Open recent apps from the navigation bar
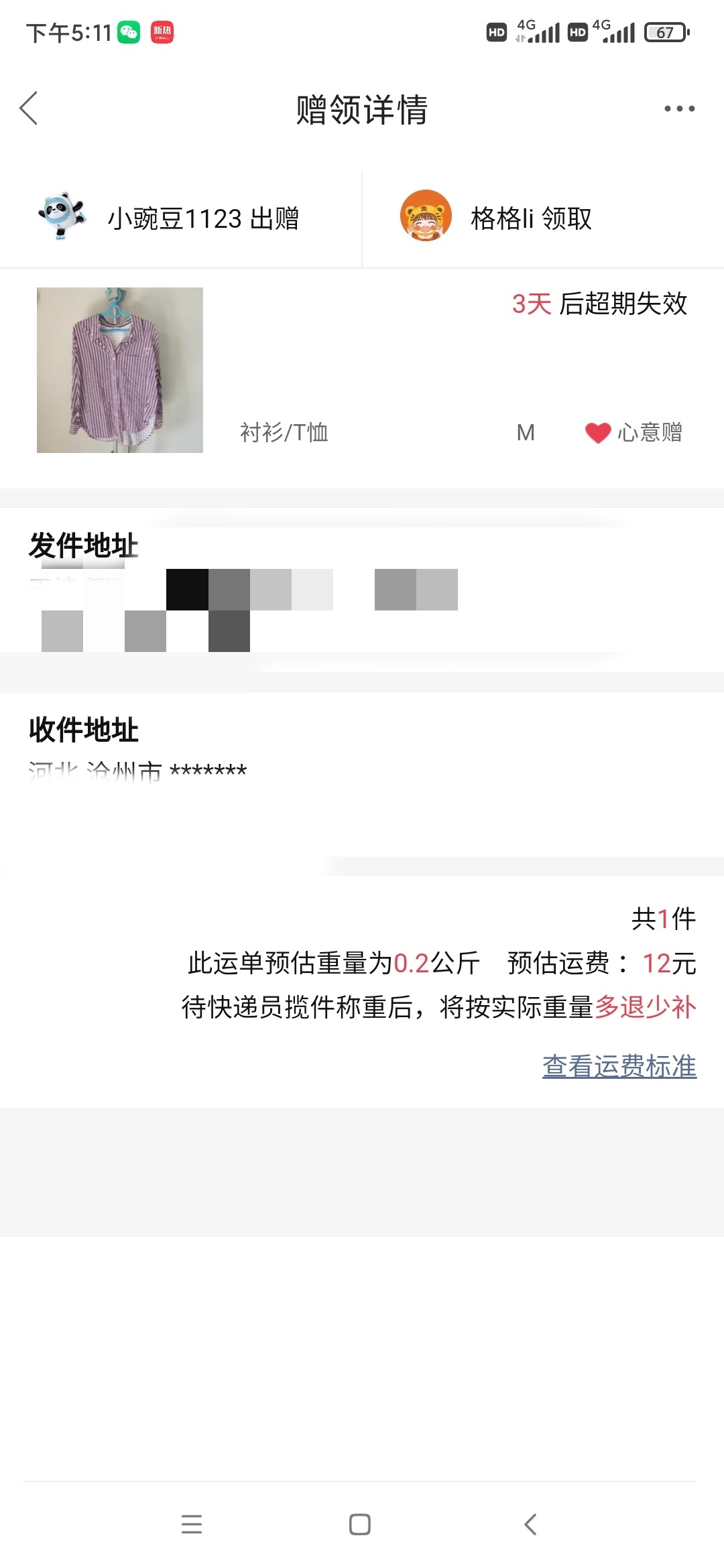This screenshot has height=1568, width=724. (192, 1524)
